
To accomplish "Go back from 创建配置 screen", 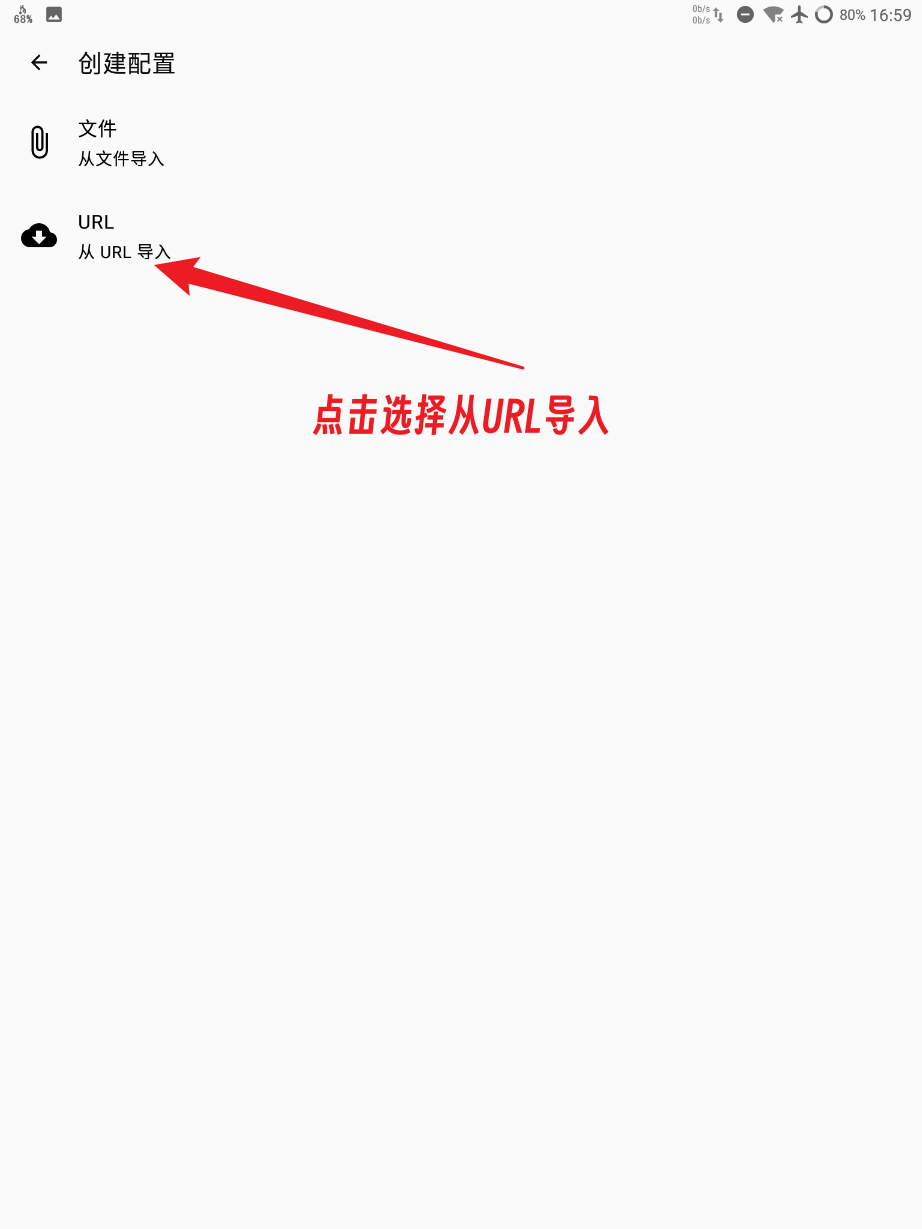I will (x=39, y=63).
